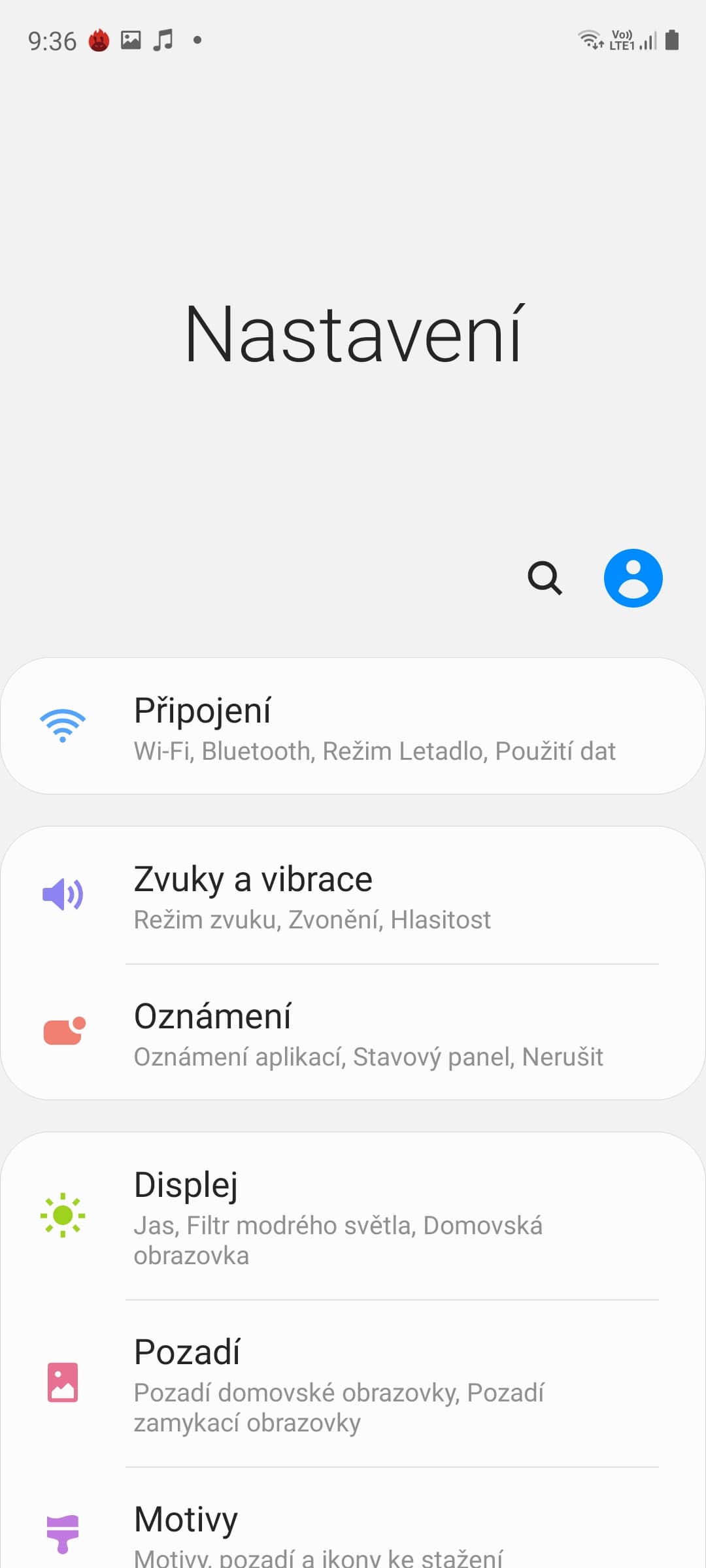Go to Zvuky a vibrace

click(x=353, y=895)
